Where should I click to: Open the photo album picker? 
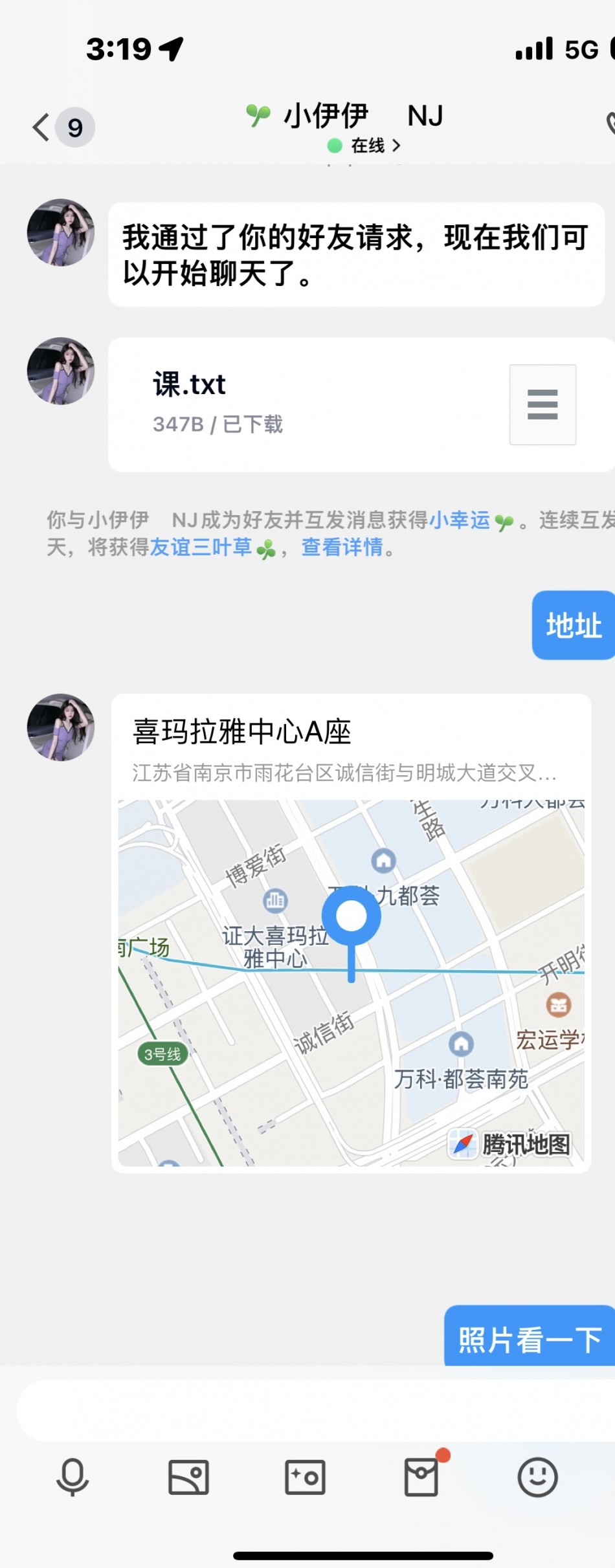pyautogui.click(x=188, y=1477)
